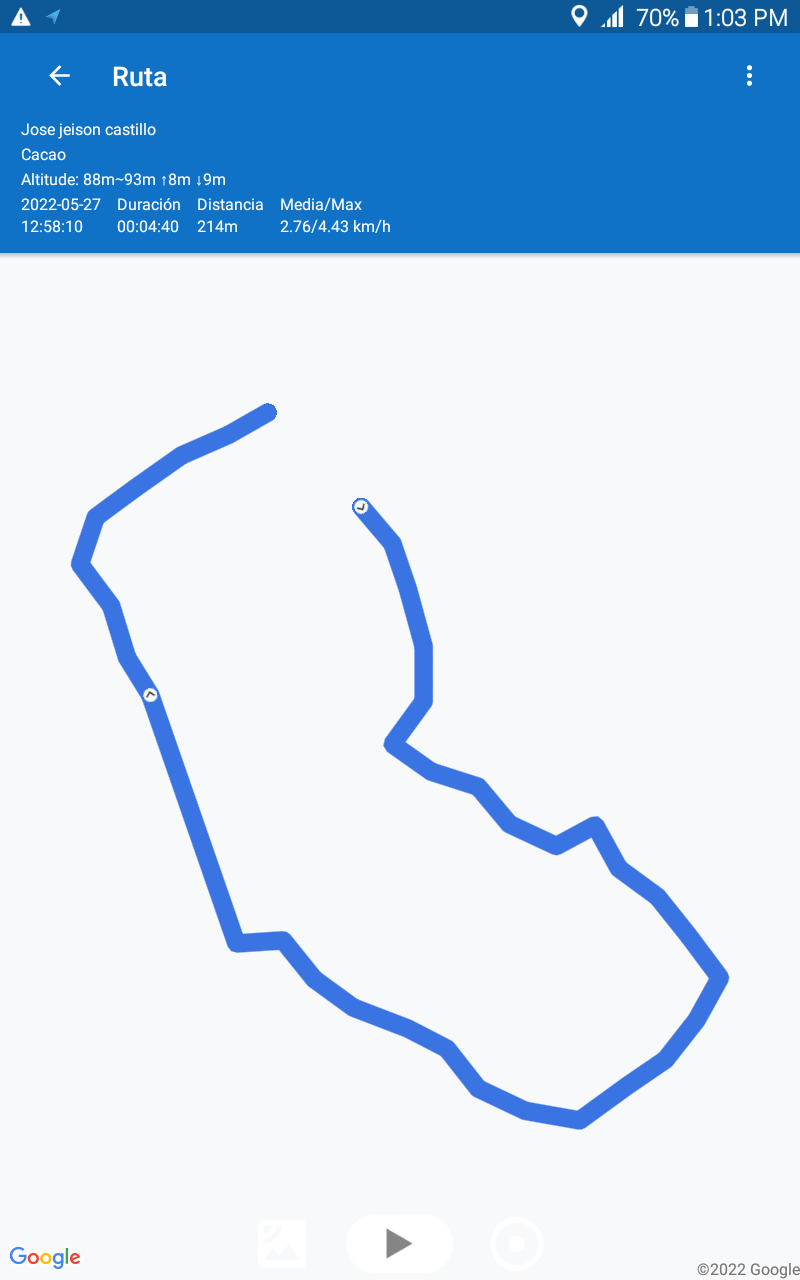Select the direction marker on the route

pyautogui.click(x=150, y=694)
